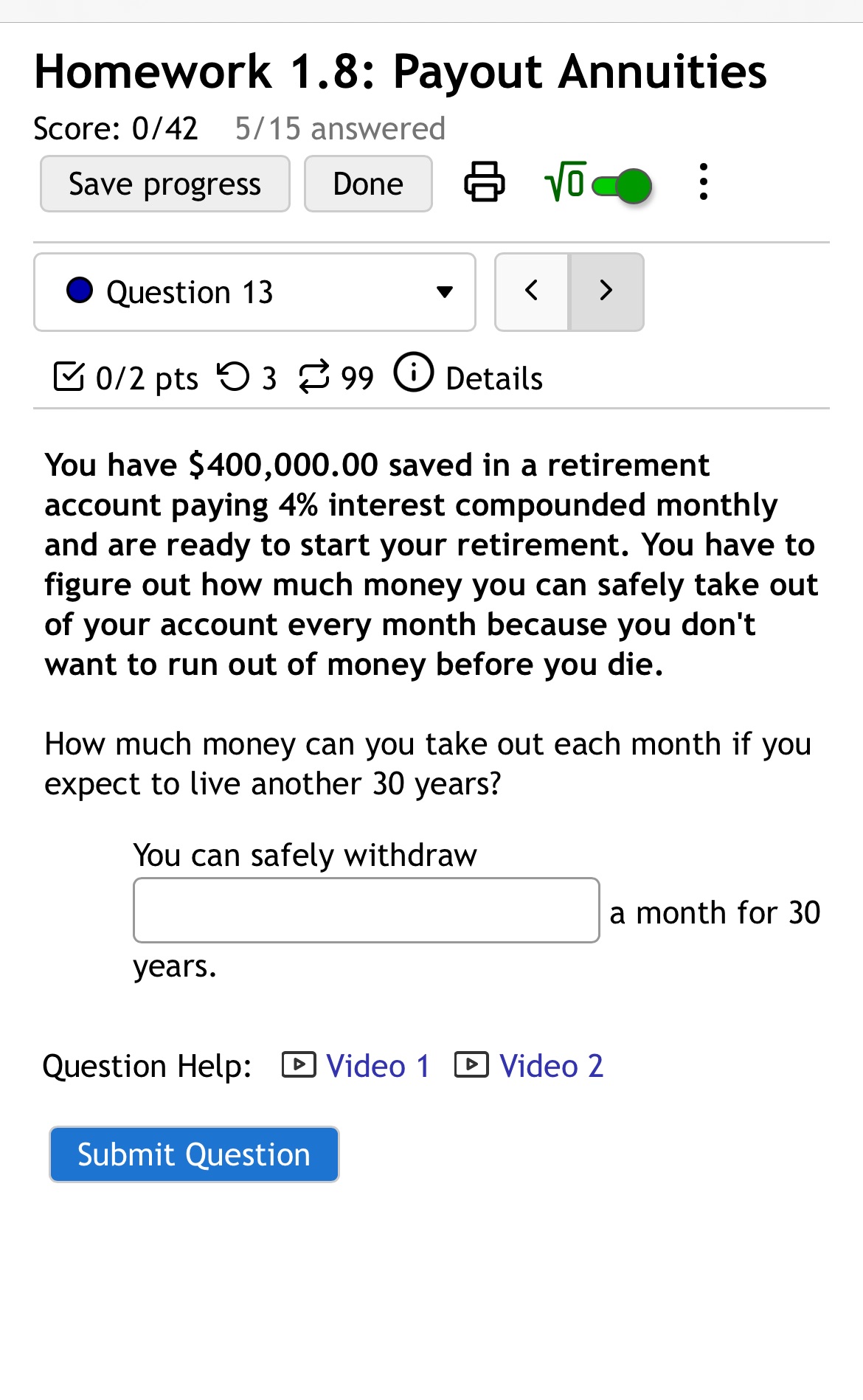Click the square root math entry icon

[x=565, y=184]
